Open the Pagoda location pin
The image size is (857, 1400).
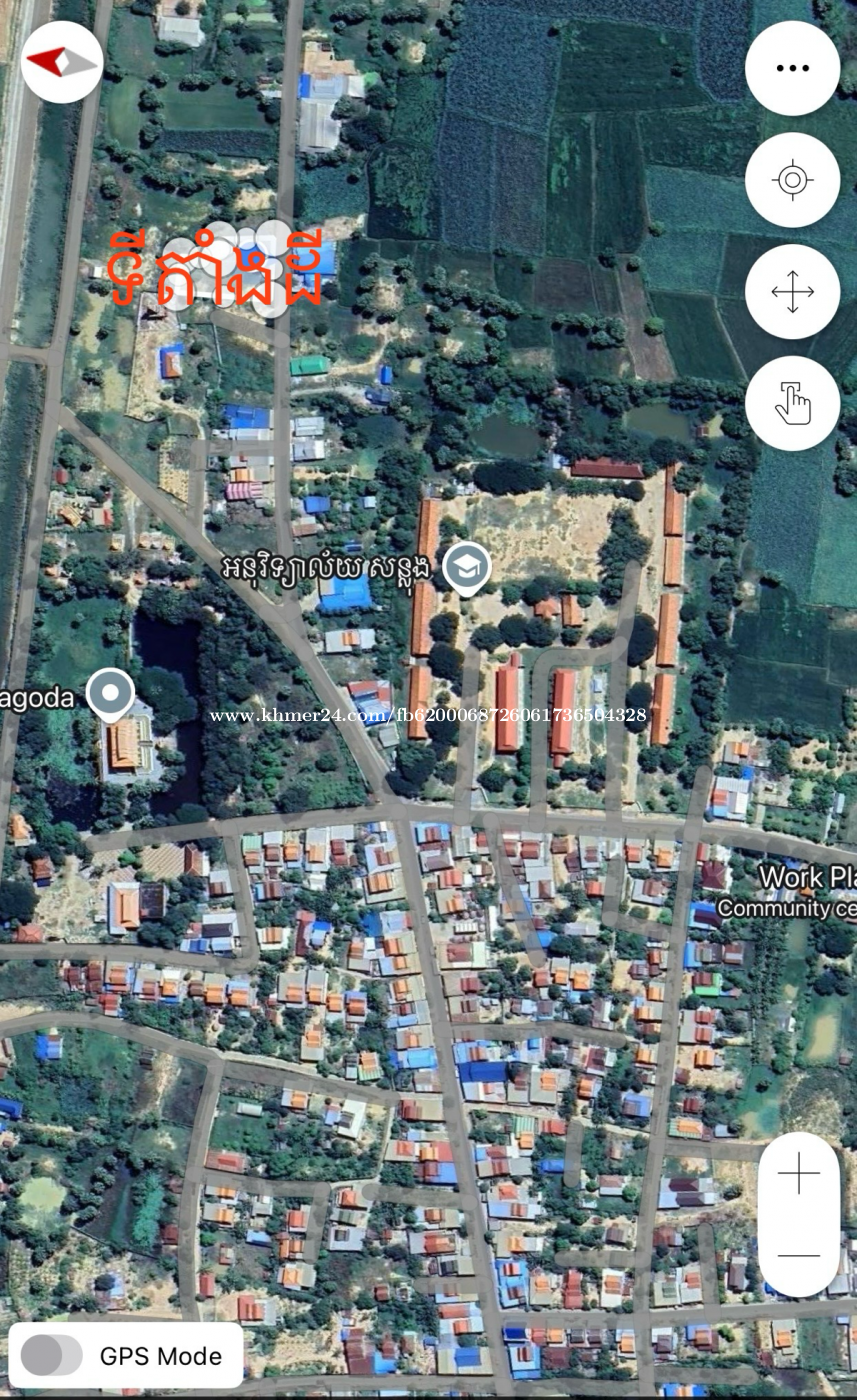[x=110, y=695]
